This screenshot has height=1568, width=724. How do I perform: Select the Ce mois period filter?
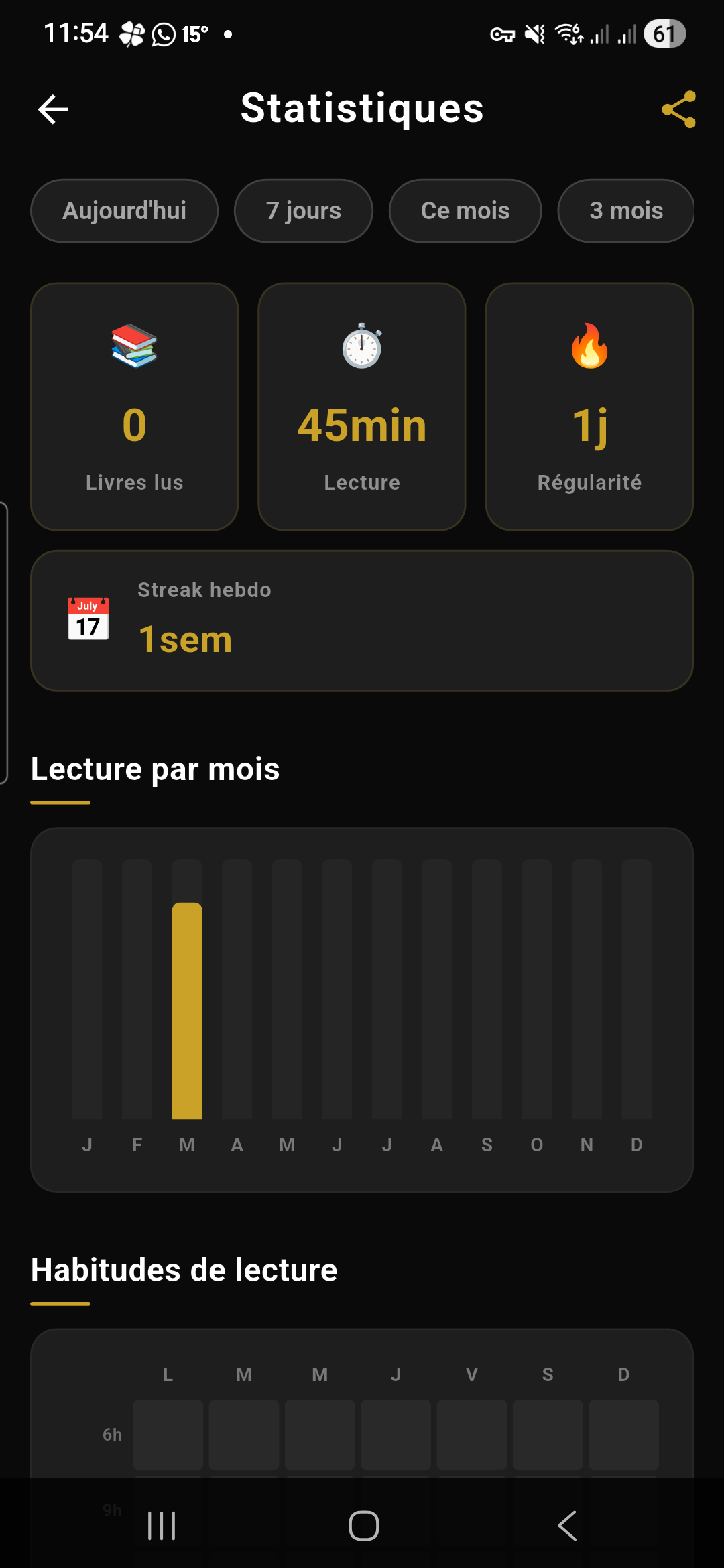[x=465, y=210]
